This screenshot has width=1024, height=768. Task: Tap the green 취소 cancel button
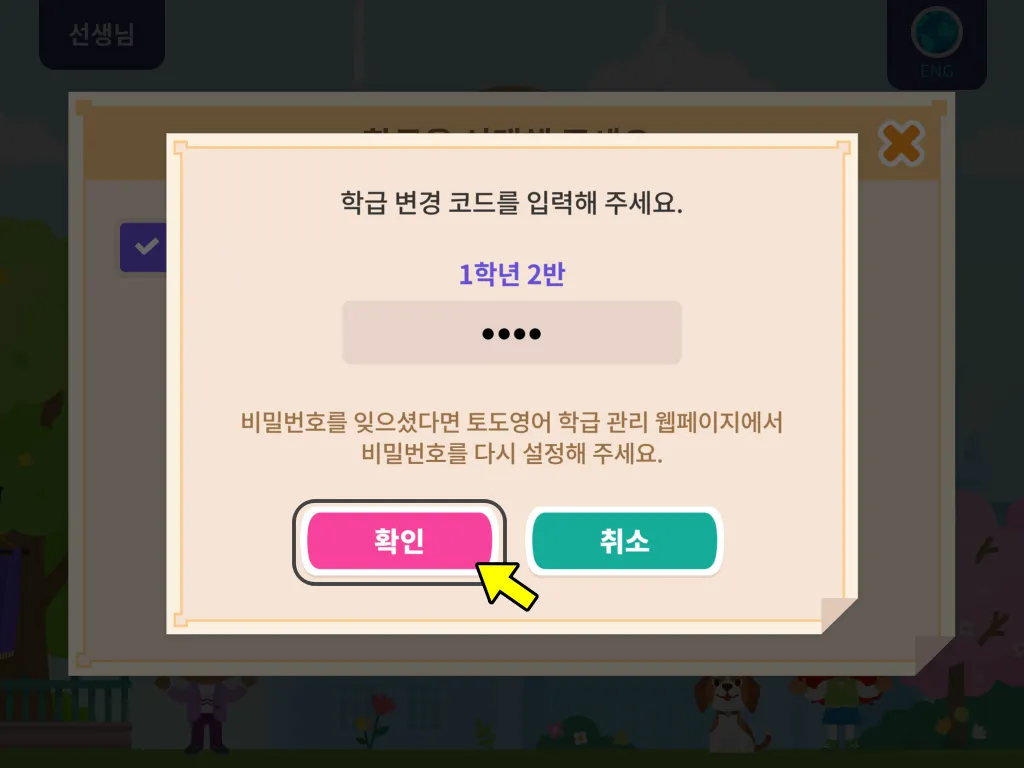click(x=624, y=541)
